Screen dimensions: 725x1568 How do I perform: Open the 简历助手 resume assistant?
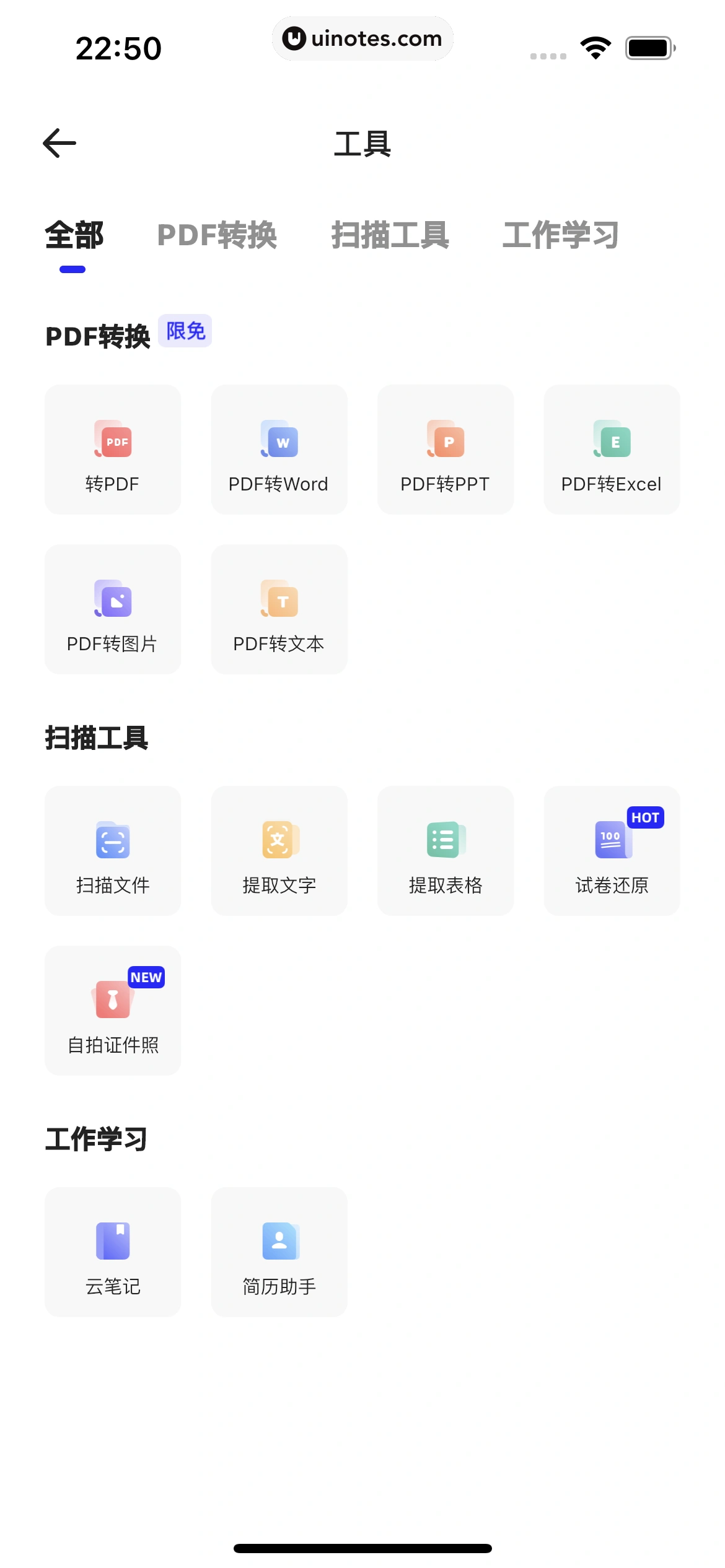pyautogui.click(x=279, y=1251)
